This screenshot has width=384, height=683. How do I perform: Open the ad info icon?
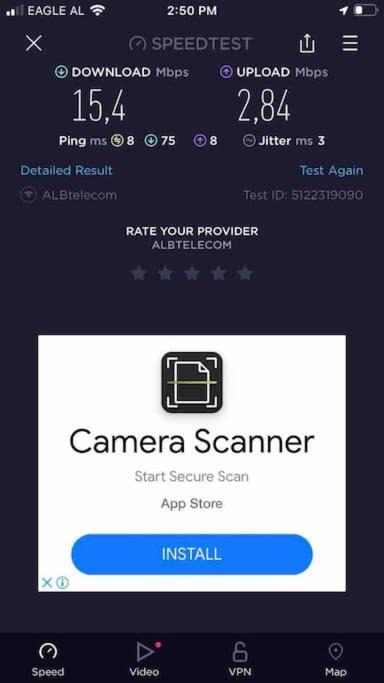pyautogui.click(x=62, y=582)
